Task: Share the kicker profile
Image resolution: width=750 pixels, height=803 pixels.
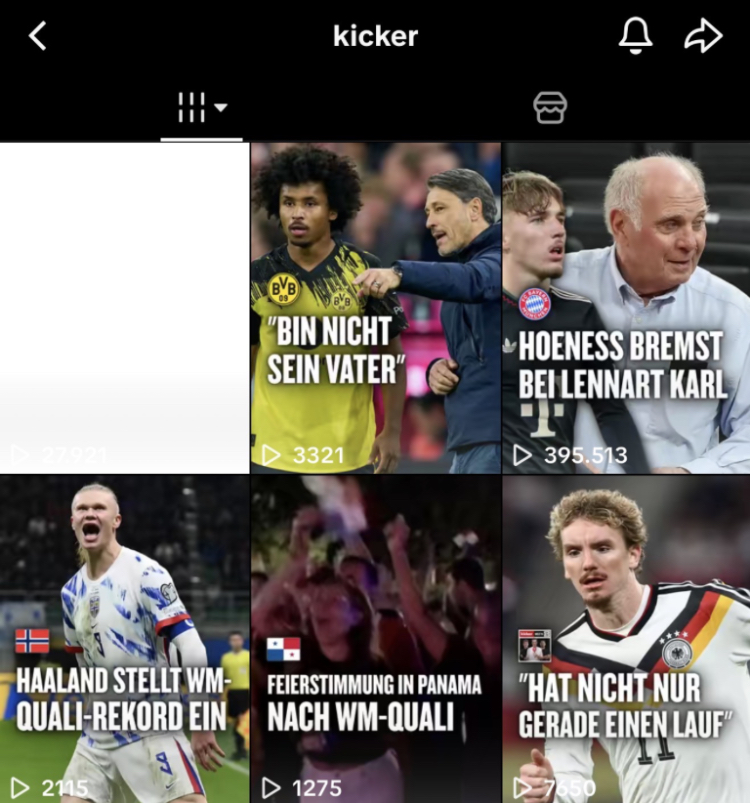Action: [x=703, y=36]
